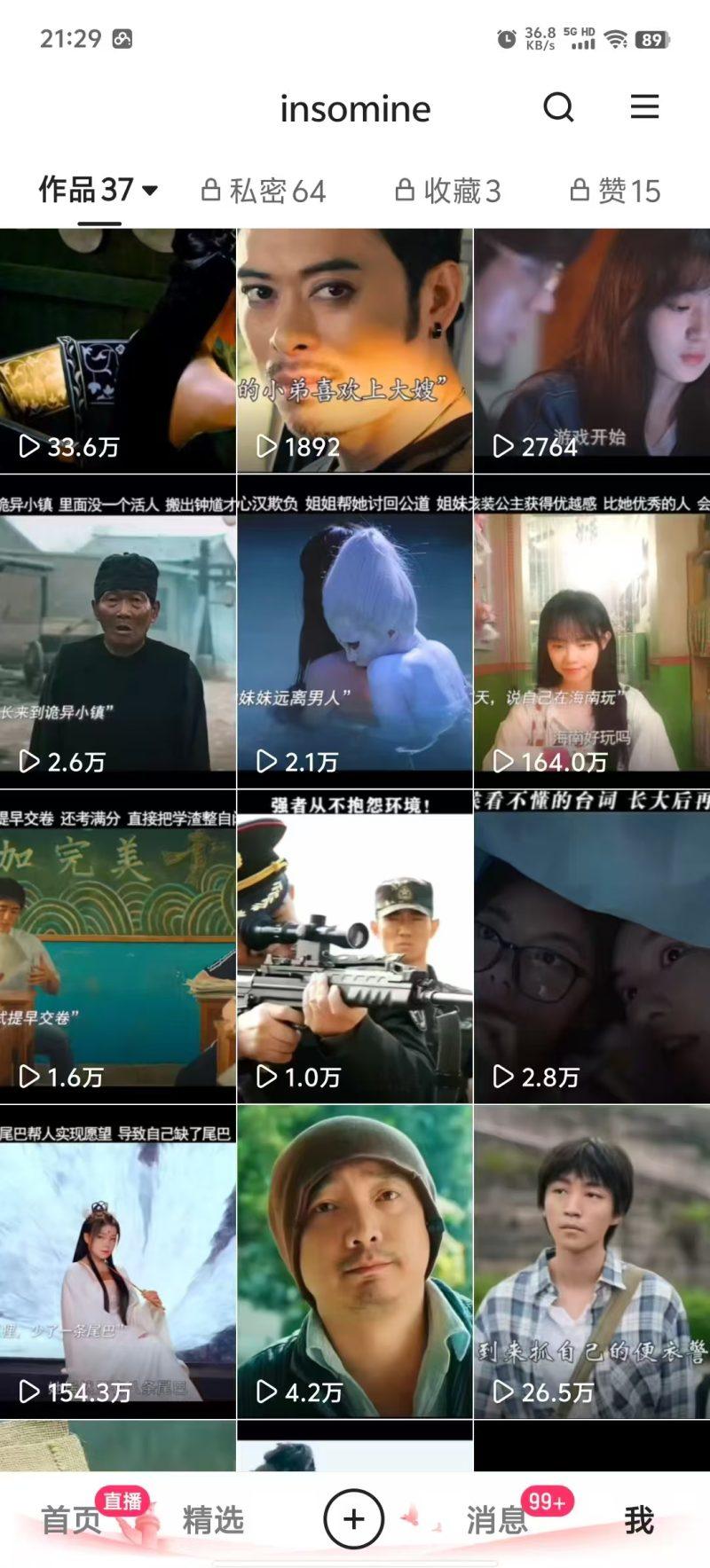Open the video with 2764 views
Viewport: 710px width, 1568px height.
(592, 350)
